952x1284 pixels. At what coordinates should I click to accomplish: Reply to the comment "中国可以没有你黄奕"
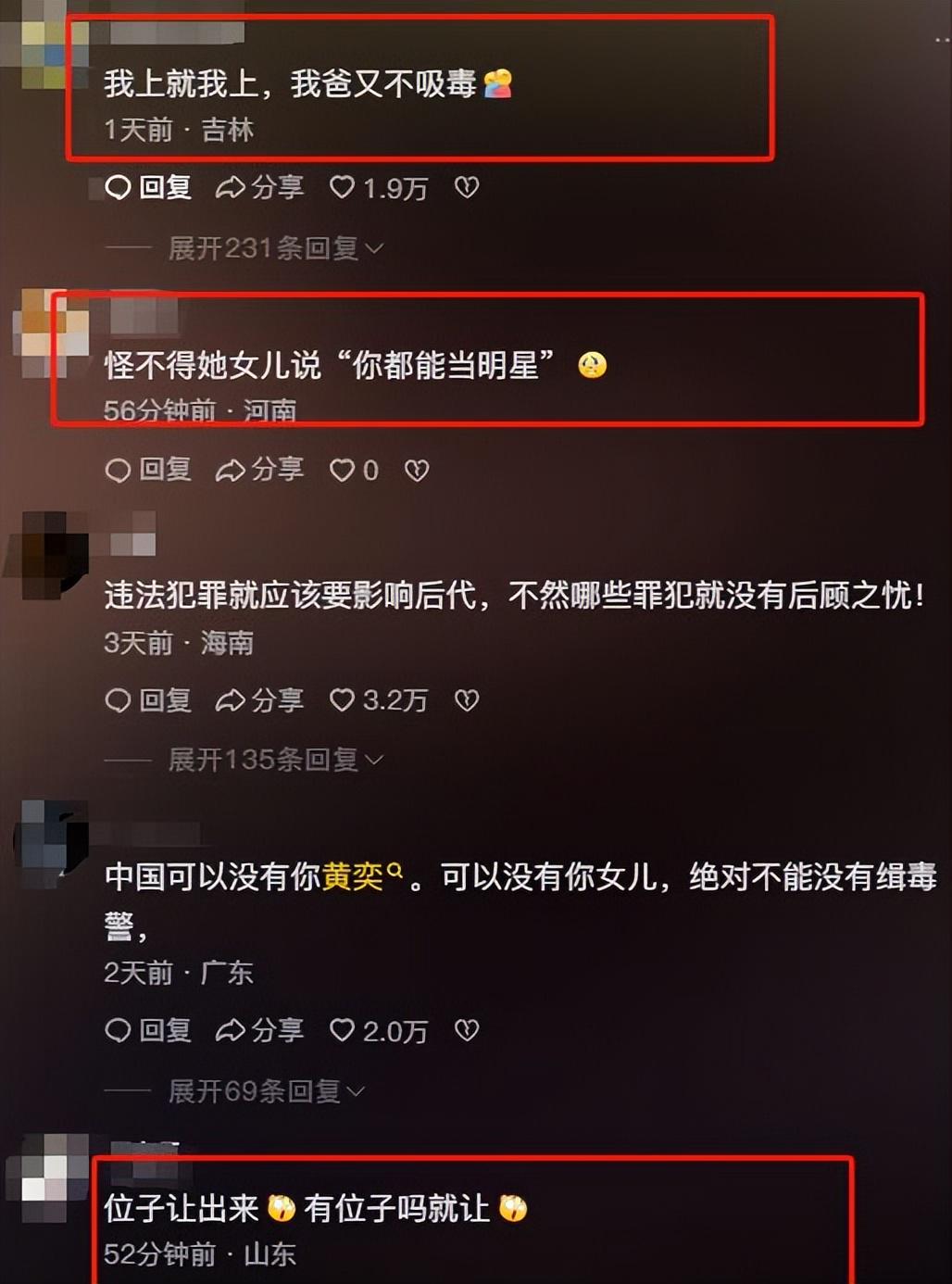[148, 1030]
